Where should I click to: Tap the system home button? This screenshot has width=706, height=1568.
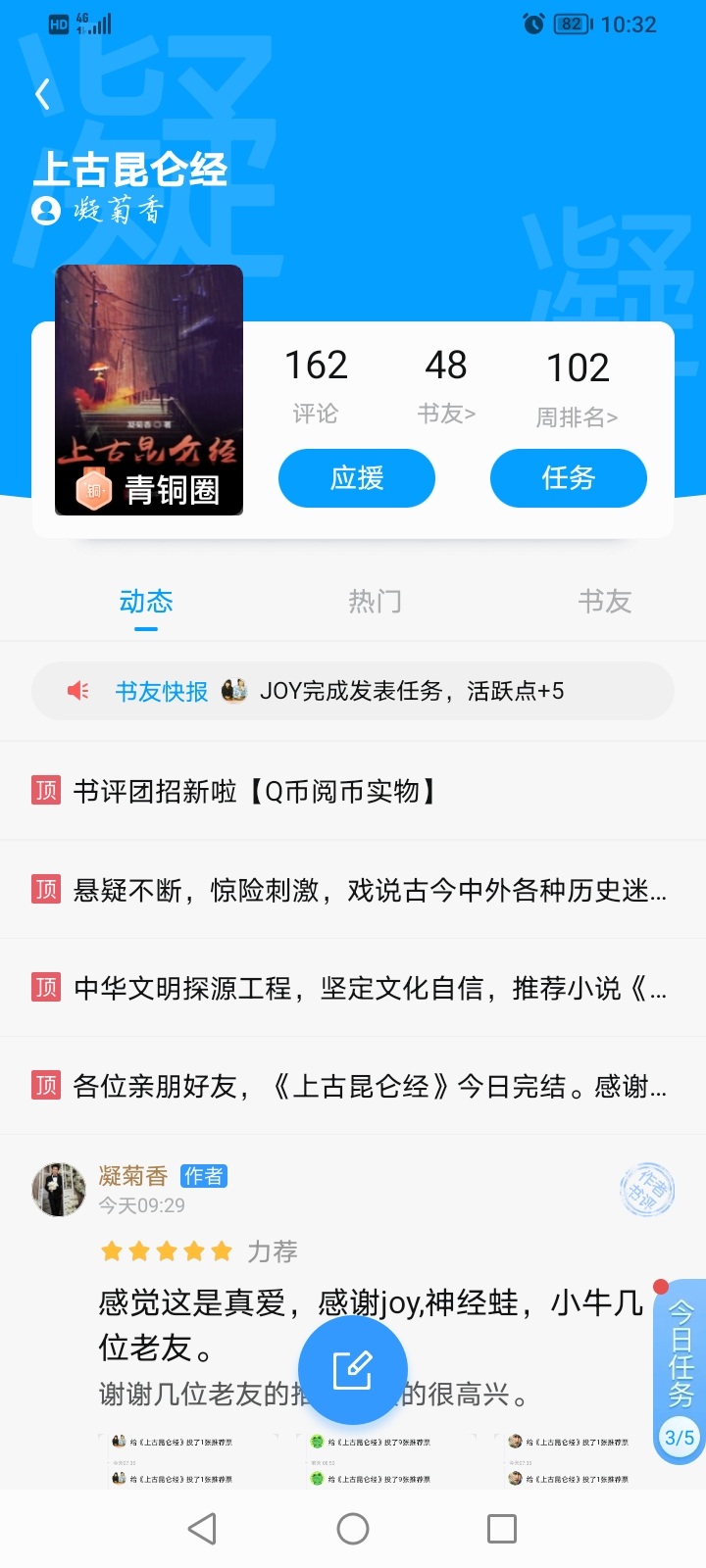coord(353,1529)
